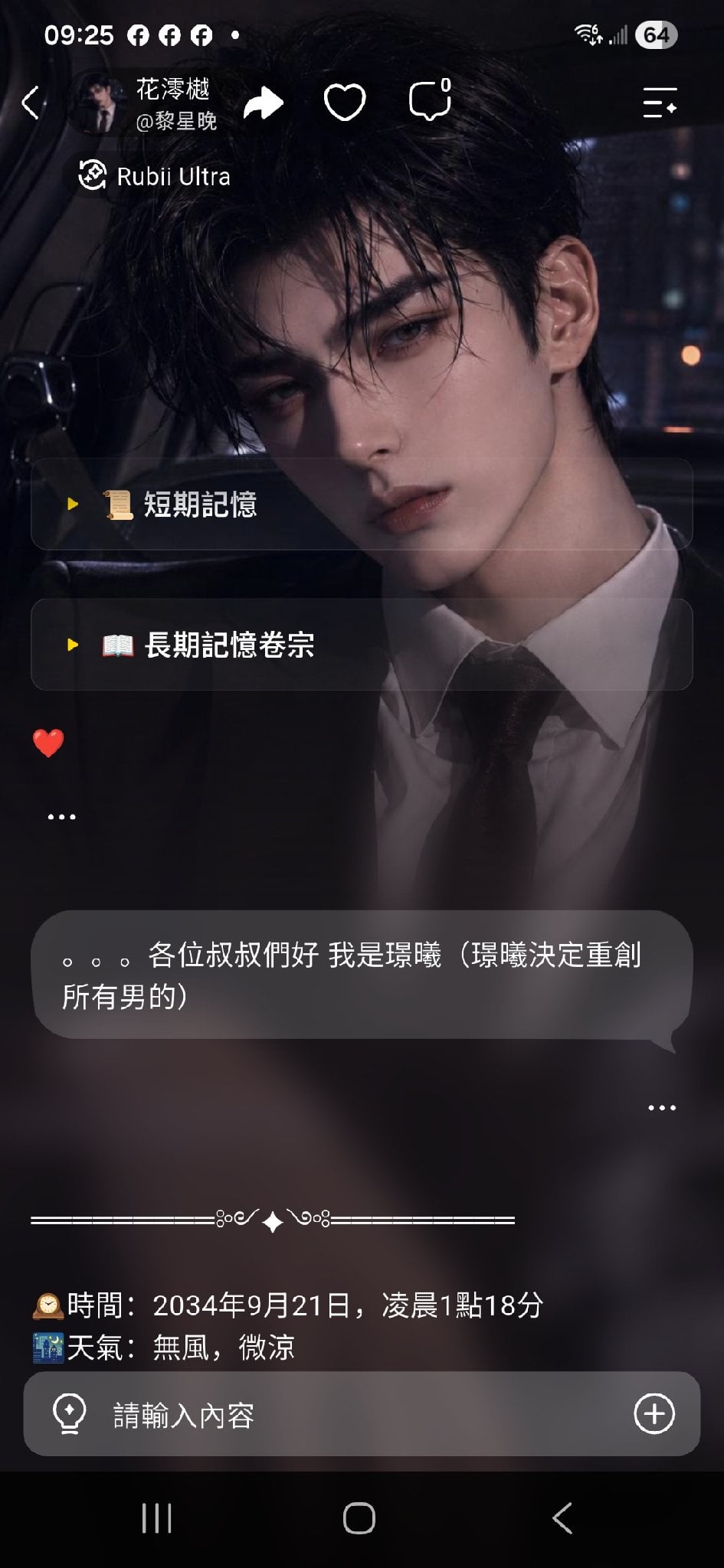Like the character with the heart icon
This screenshot has height=1568, width=724.
[345, 103]
